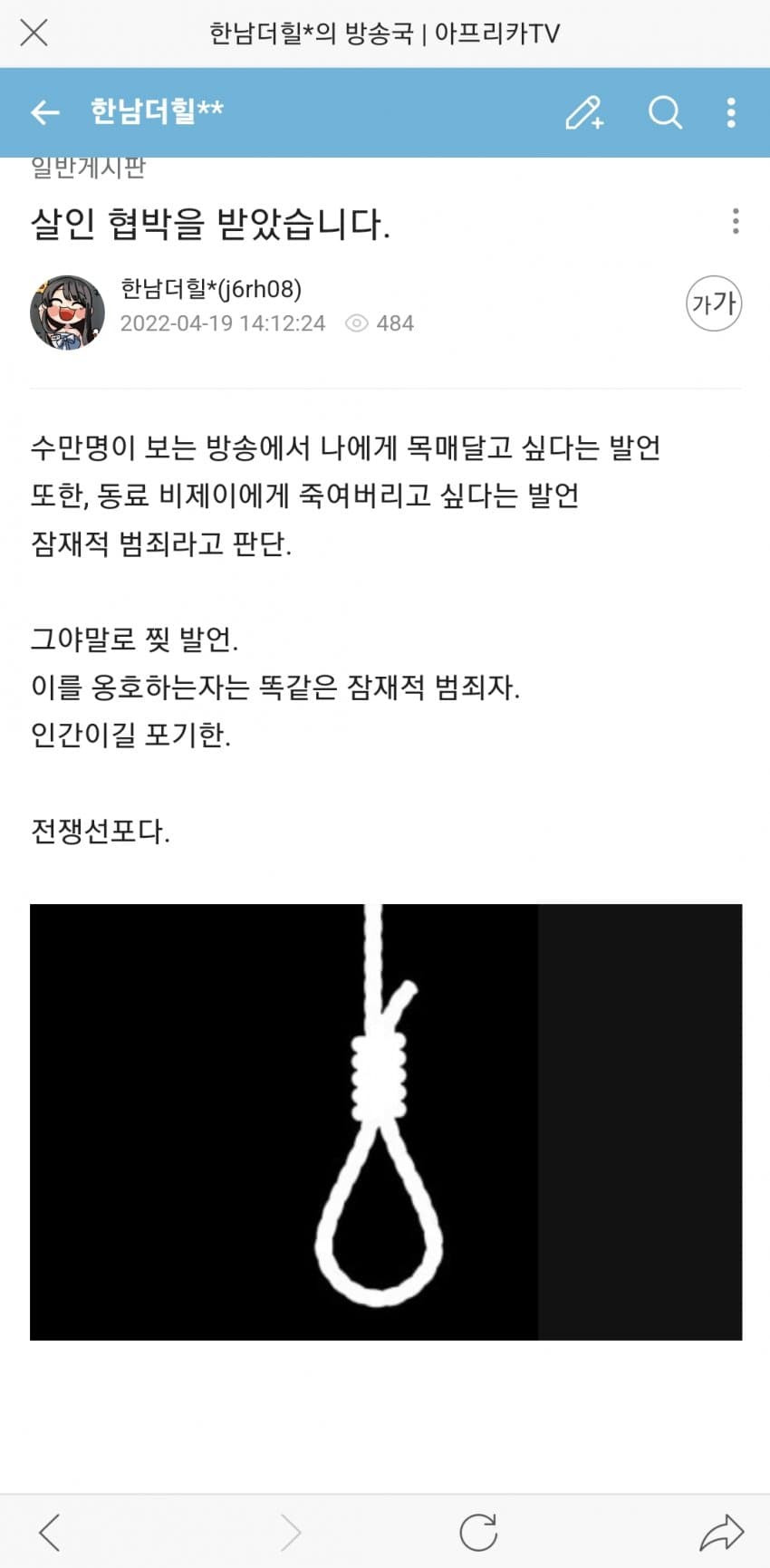The width and height of the screenshot is (770, 1568).
Task: Change font size with 가가 button
Action: (x=713, y=303)
